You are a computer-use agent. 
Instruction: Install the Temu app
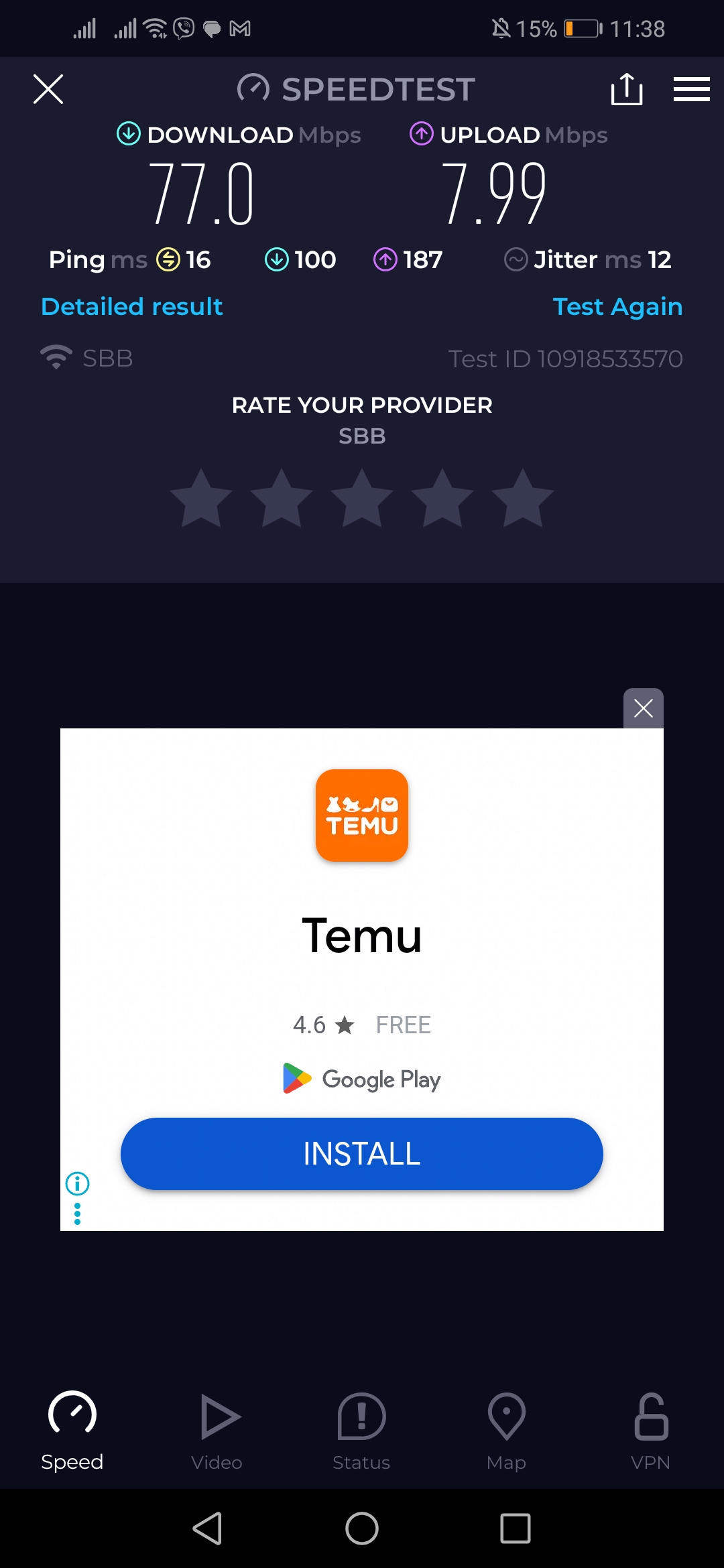point(362,1153)
